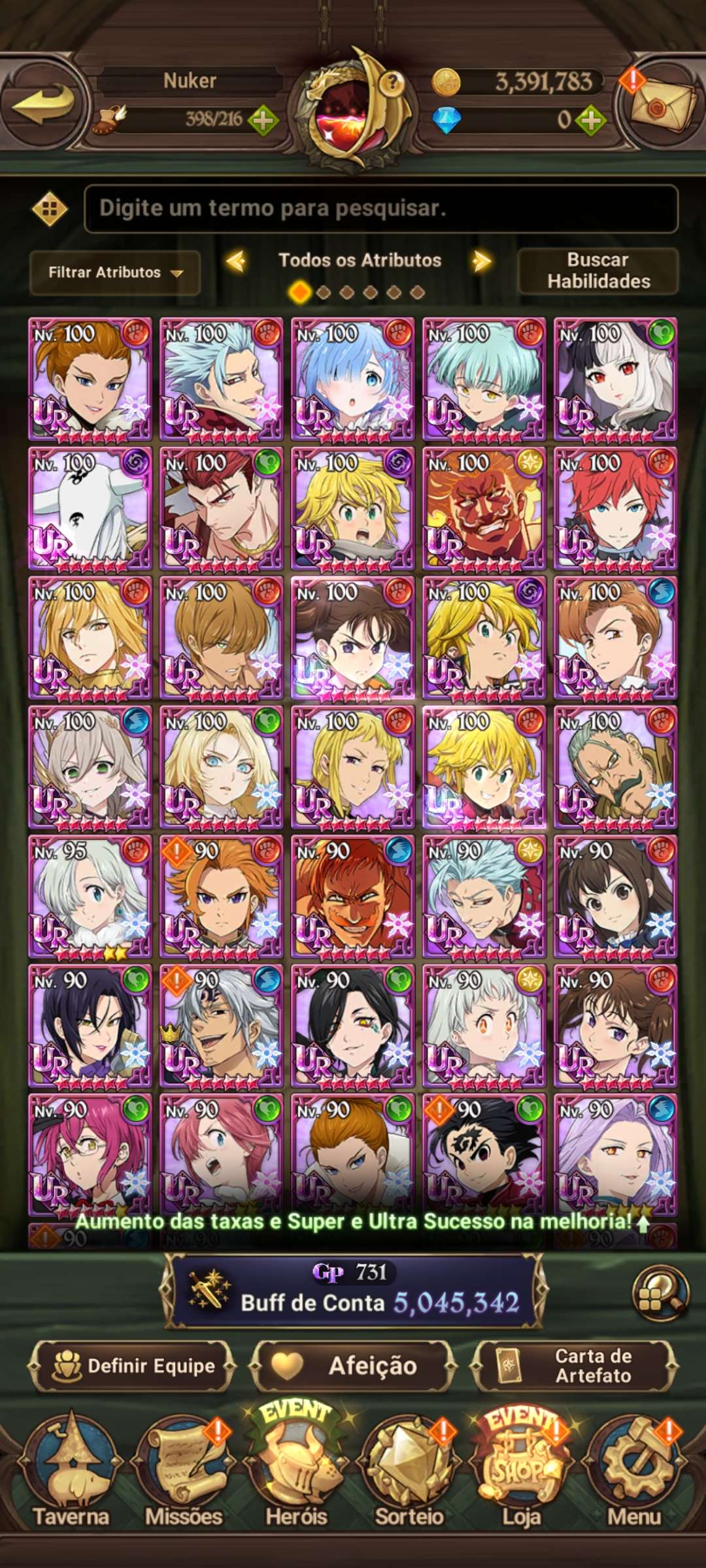
Task: Add diamonds with the green plus
Action: pos(591,120)
